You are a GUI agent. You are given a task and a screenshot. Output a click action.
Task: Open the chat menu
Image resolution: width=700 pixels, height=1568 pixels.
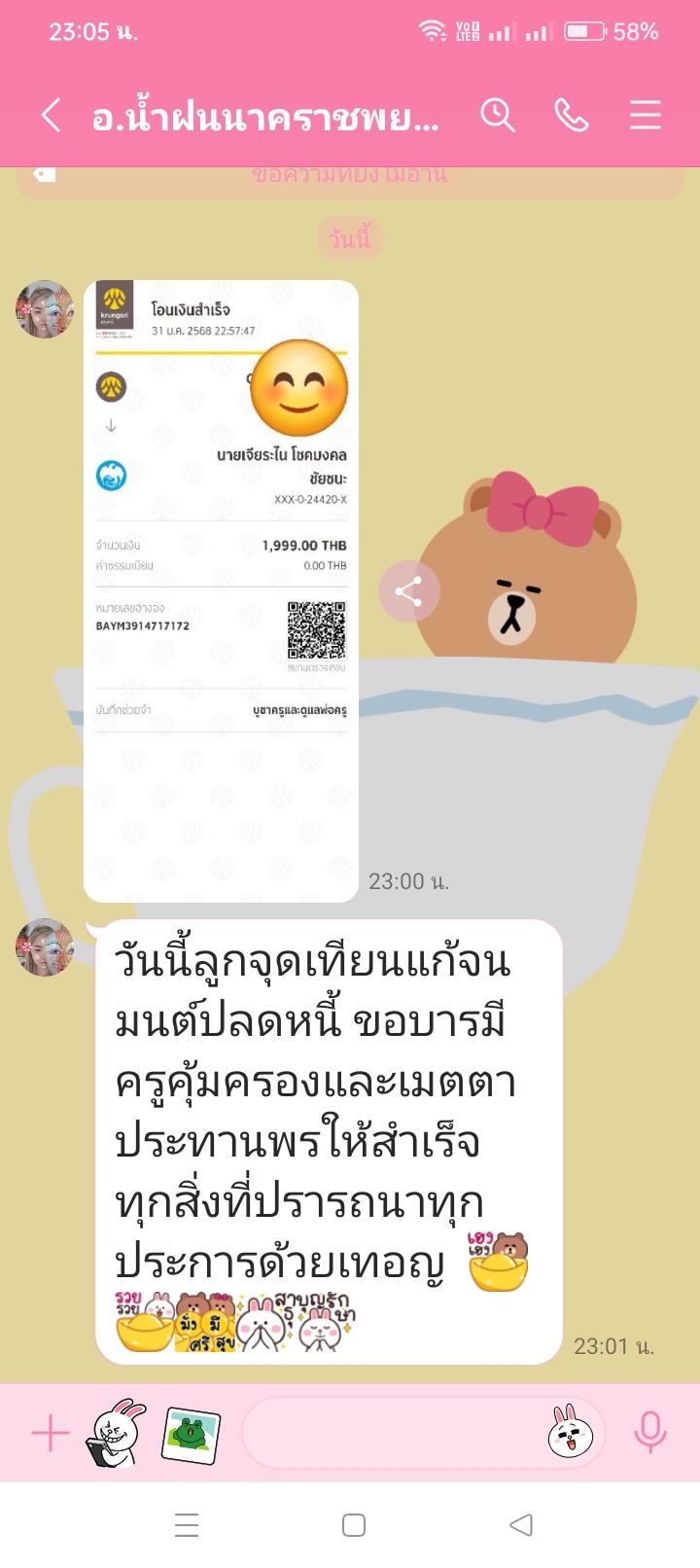[x=645, y=116]
